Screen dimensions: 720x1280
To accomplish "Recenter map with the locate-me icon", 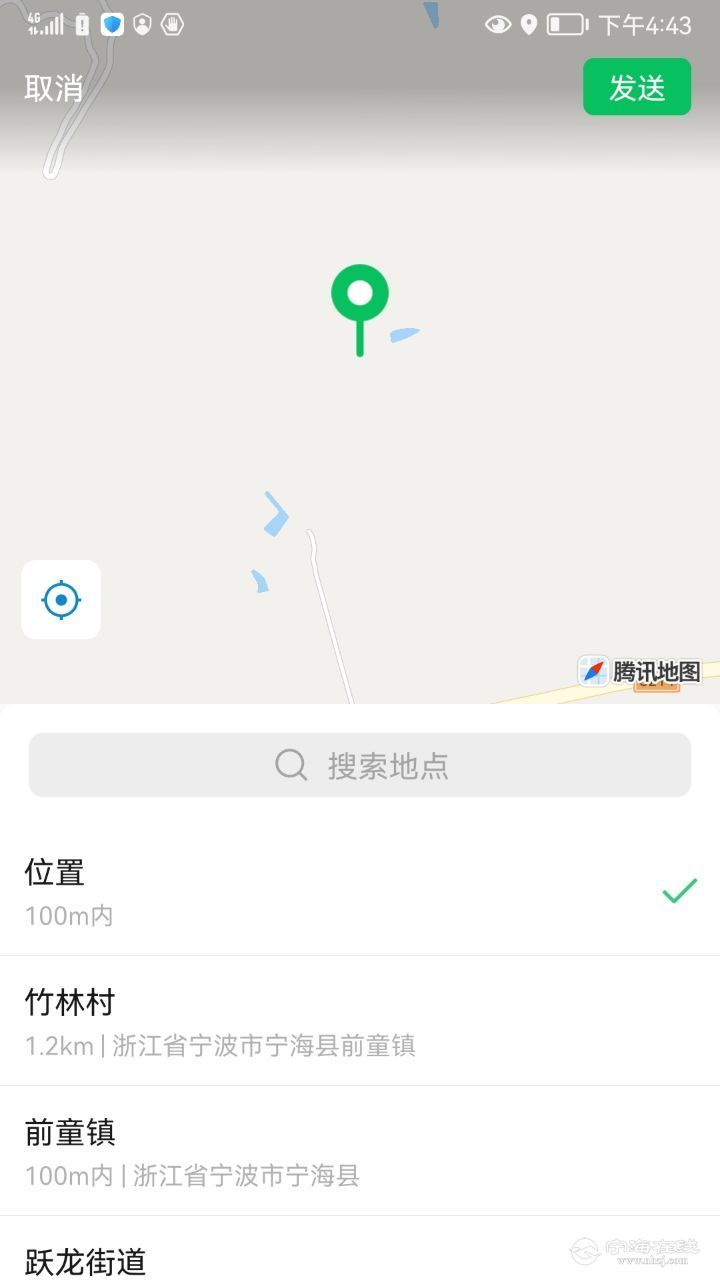I will click(61, 600).
